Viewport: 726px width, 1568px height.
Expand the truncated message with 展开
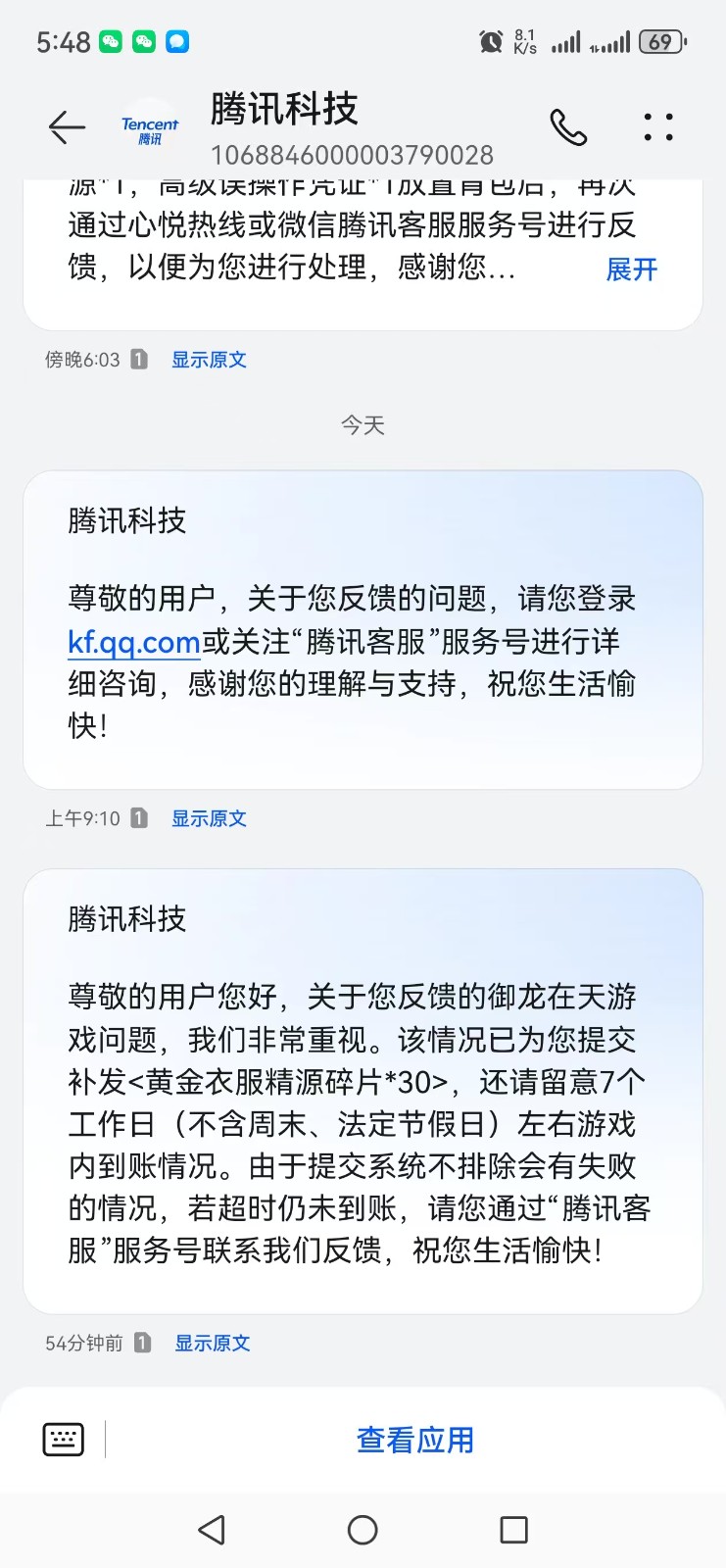[631, 269]
